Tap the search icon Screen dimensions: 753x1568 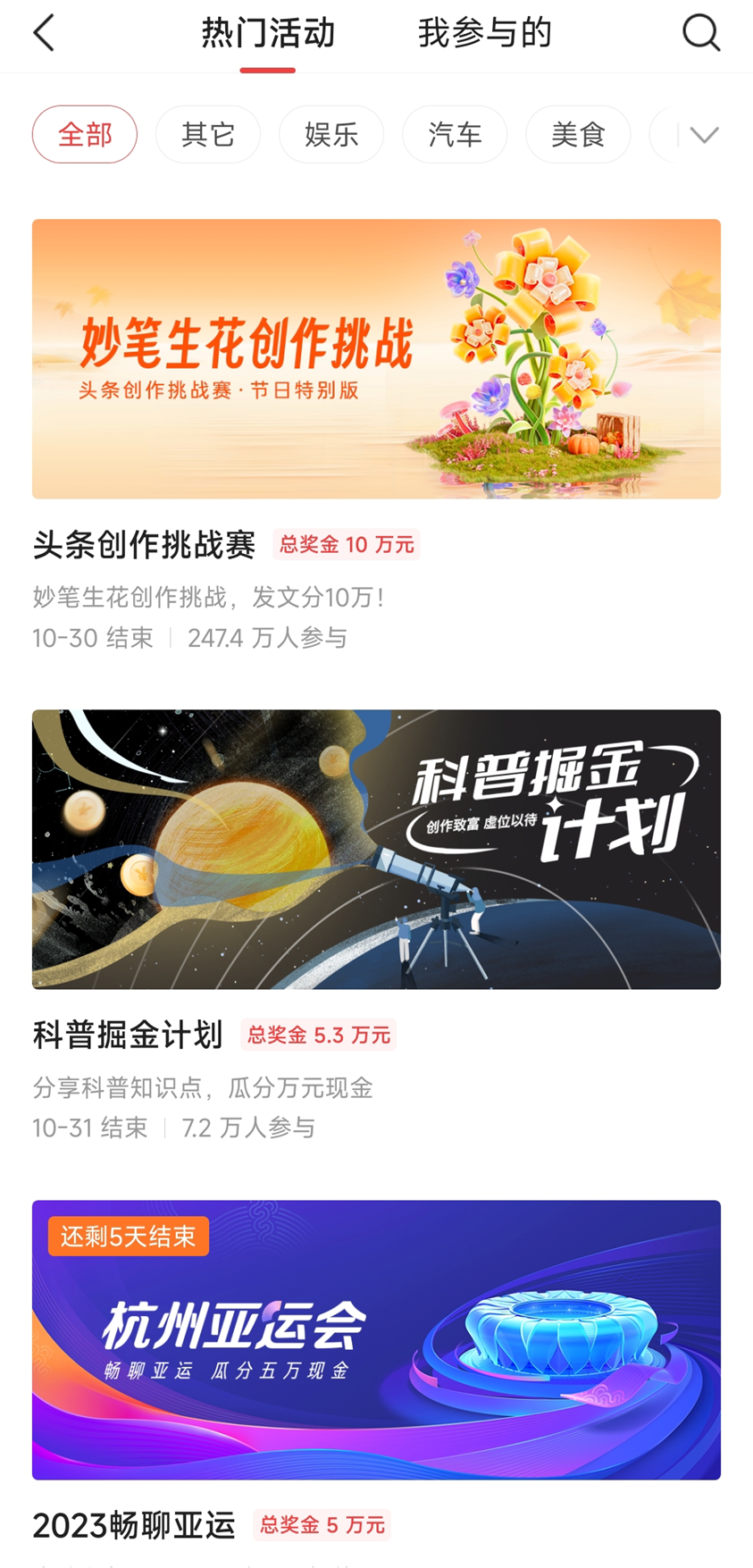coord(702,32)
